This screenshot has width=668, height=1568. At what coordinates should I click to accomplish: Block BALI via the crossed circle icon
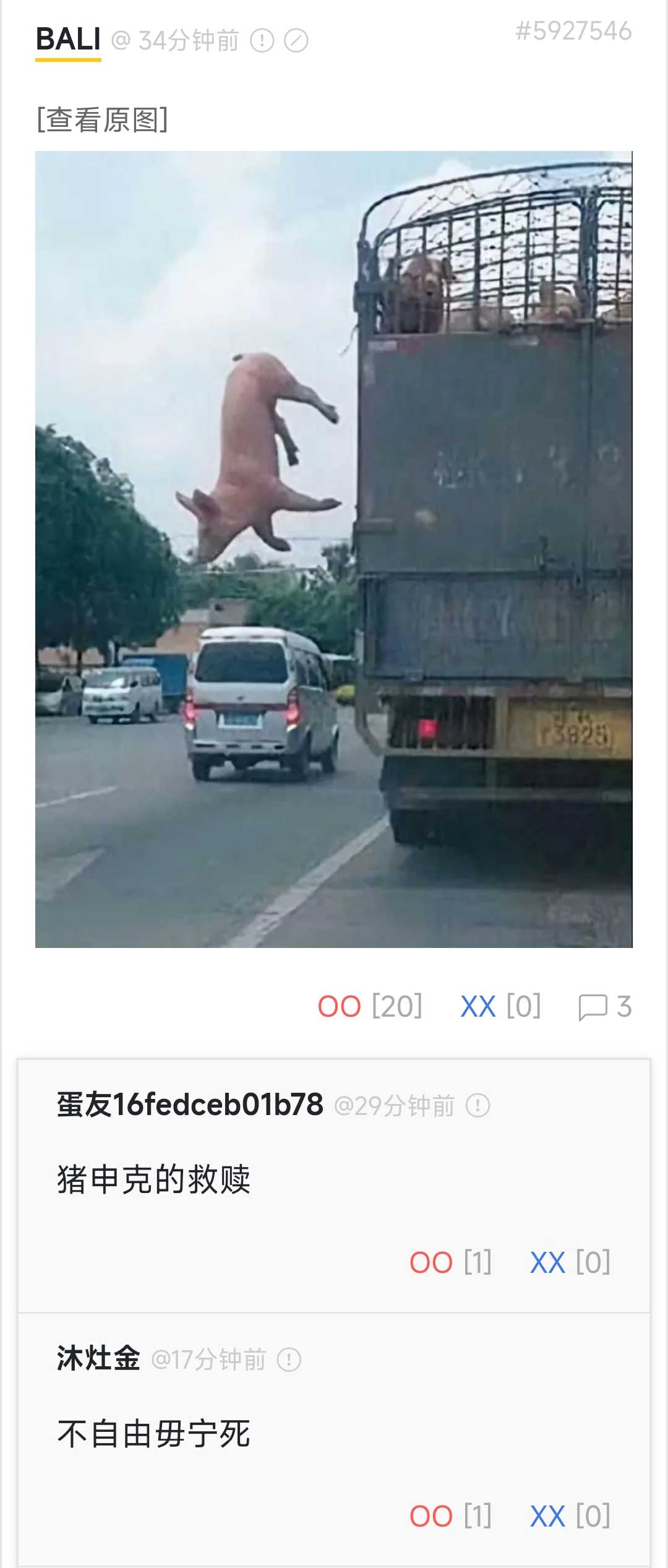[x=296, y=41]
